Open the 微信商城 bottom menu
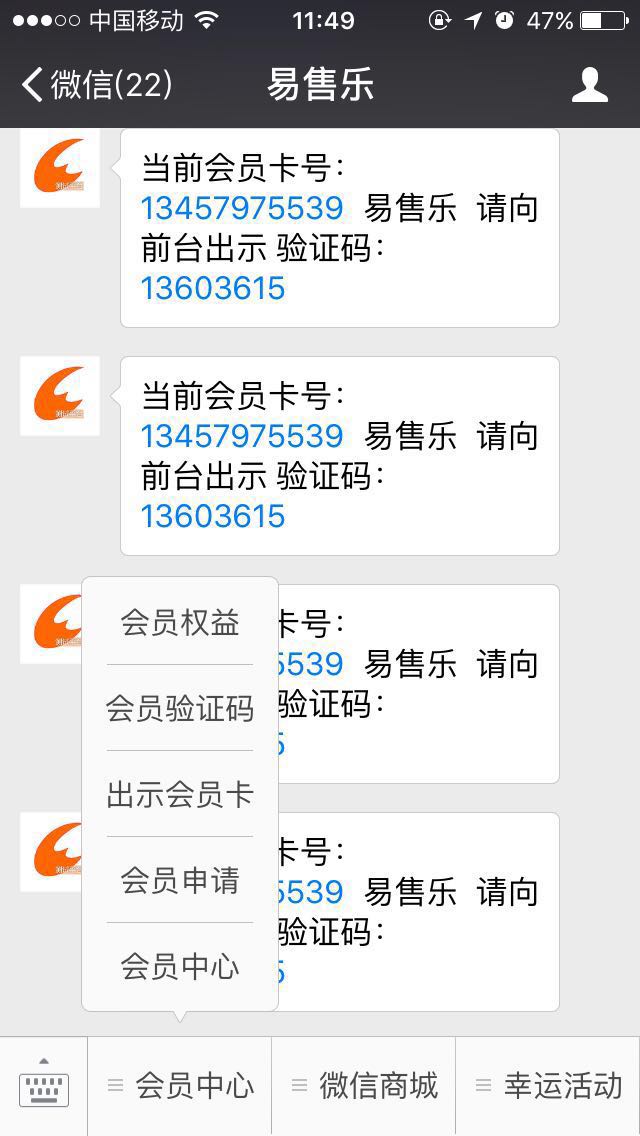This screenshot has height=1136, width=640. [364, 1086]
